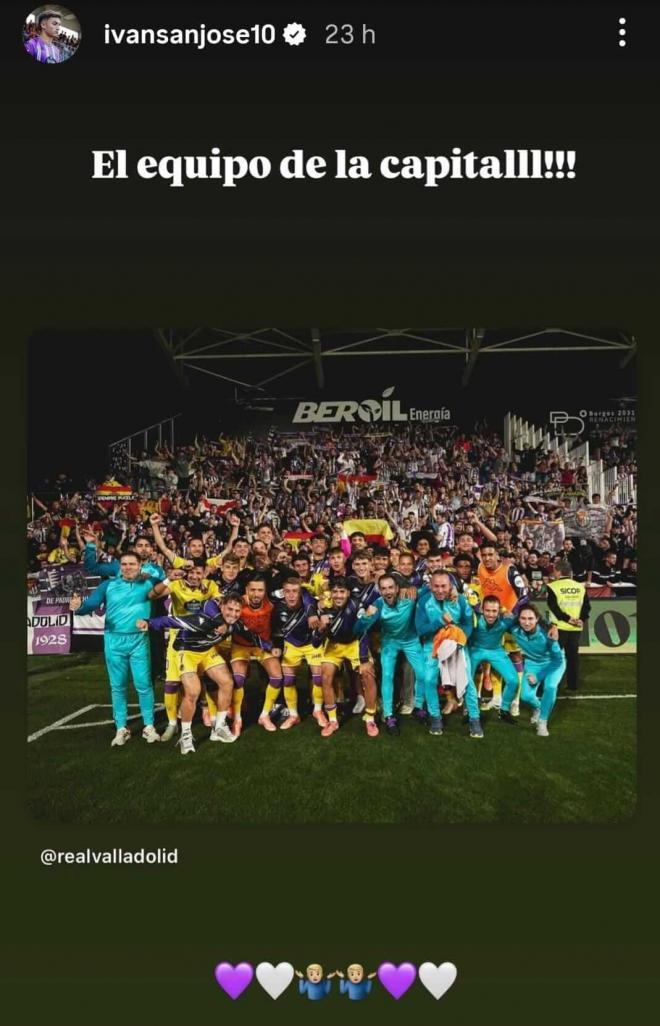Visit the ivansanjose10 username link
The width and height of the screenshot is (660, 1026).
tap(190, 34)
